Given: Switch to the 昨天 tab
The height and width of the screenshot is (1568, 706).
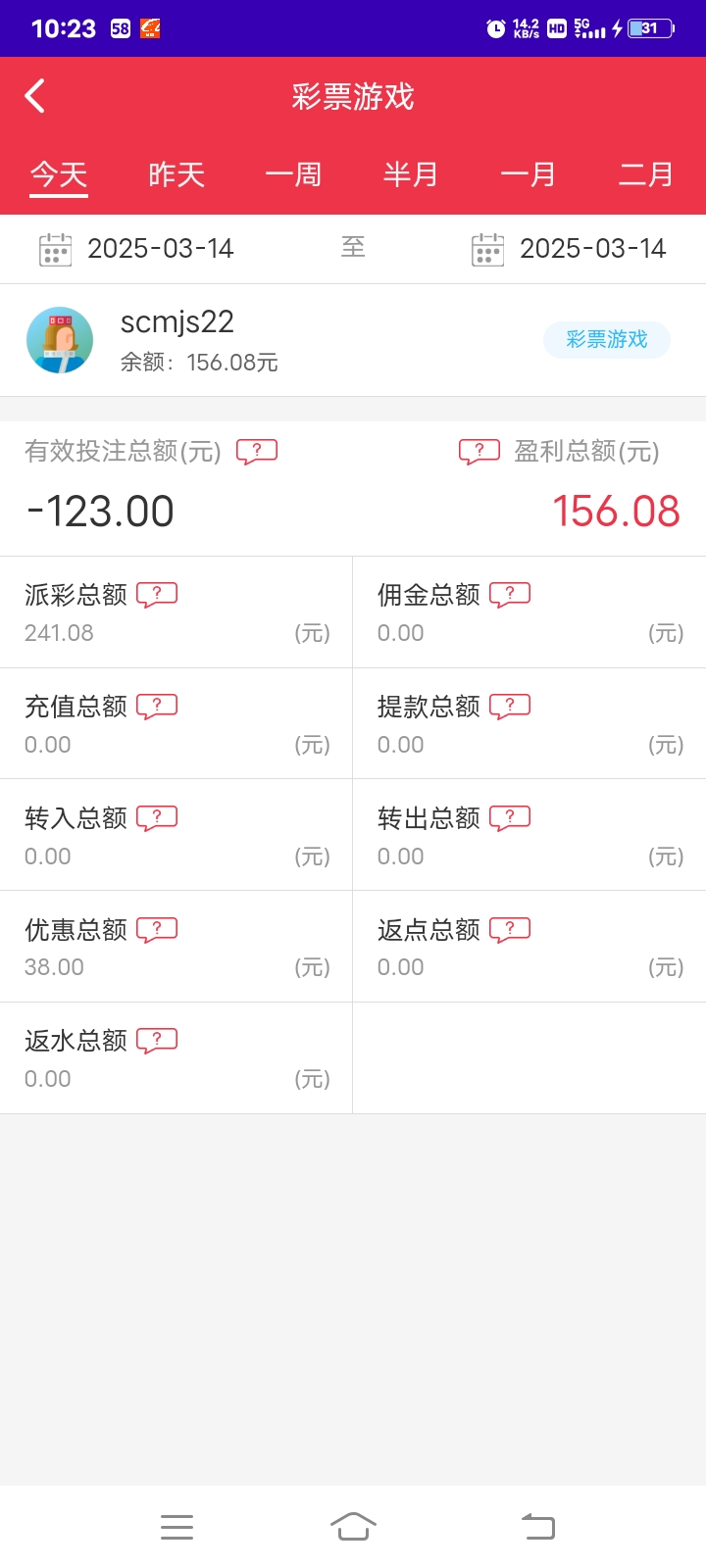Looking at the screenshot, I should coord(176,174).
